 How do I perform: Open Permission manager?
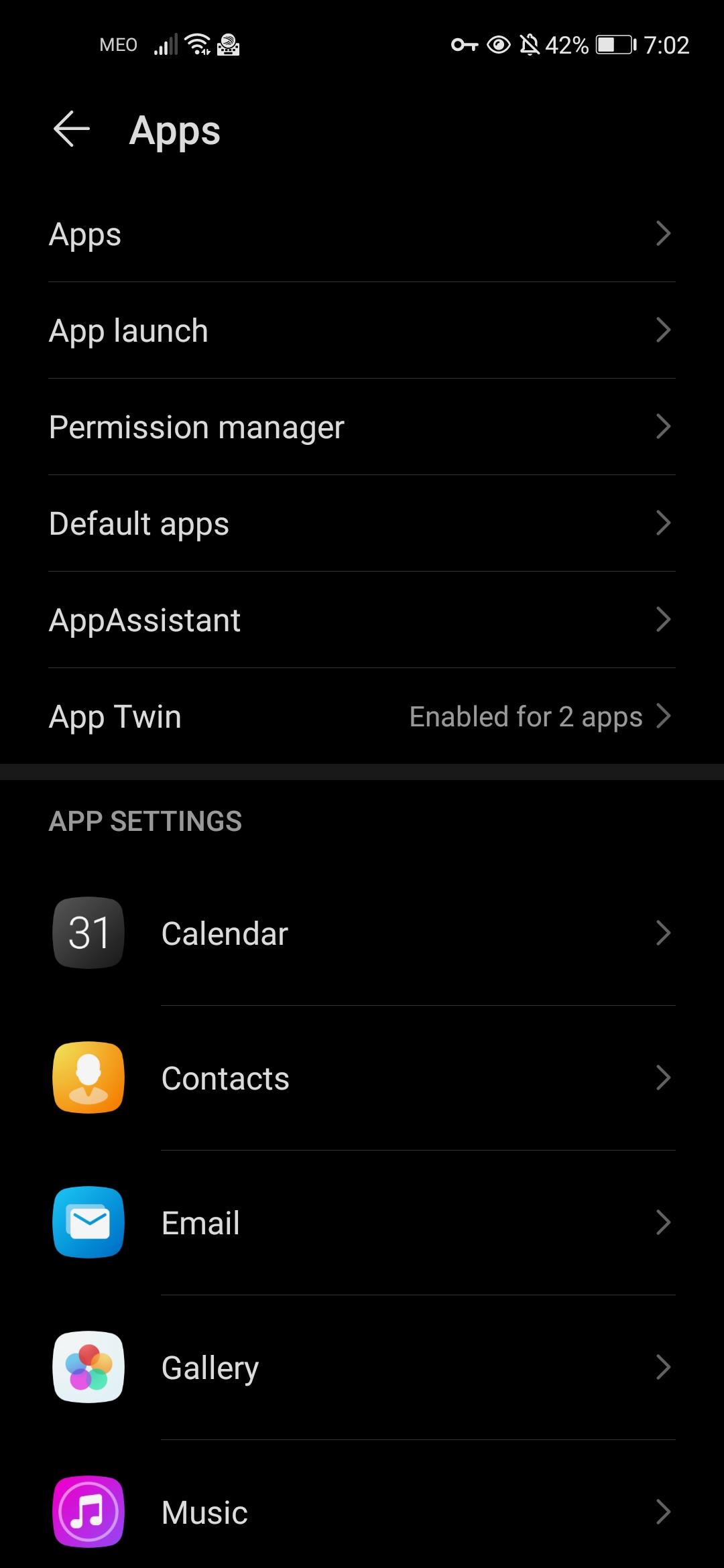pos(362,428)
